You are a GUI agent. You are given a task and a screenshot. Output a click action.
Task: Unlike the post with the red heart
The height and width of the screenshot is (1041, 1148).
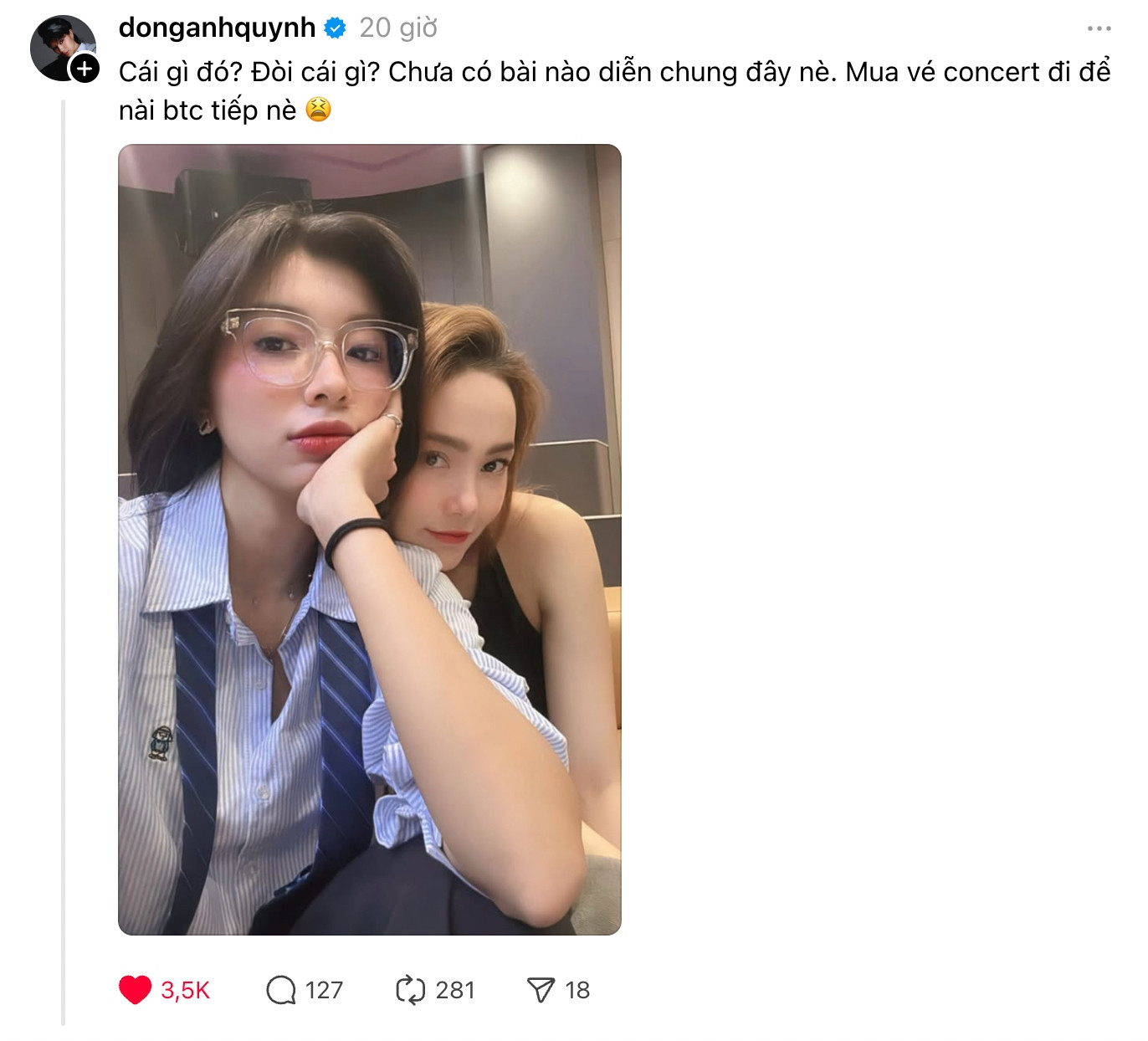136,990
